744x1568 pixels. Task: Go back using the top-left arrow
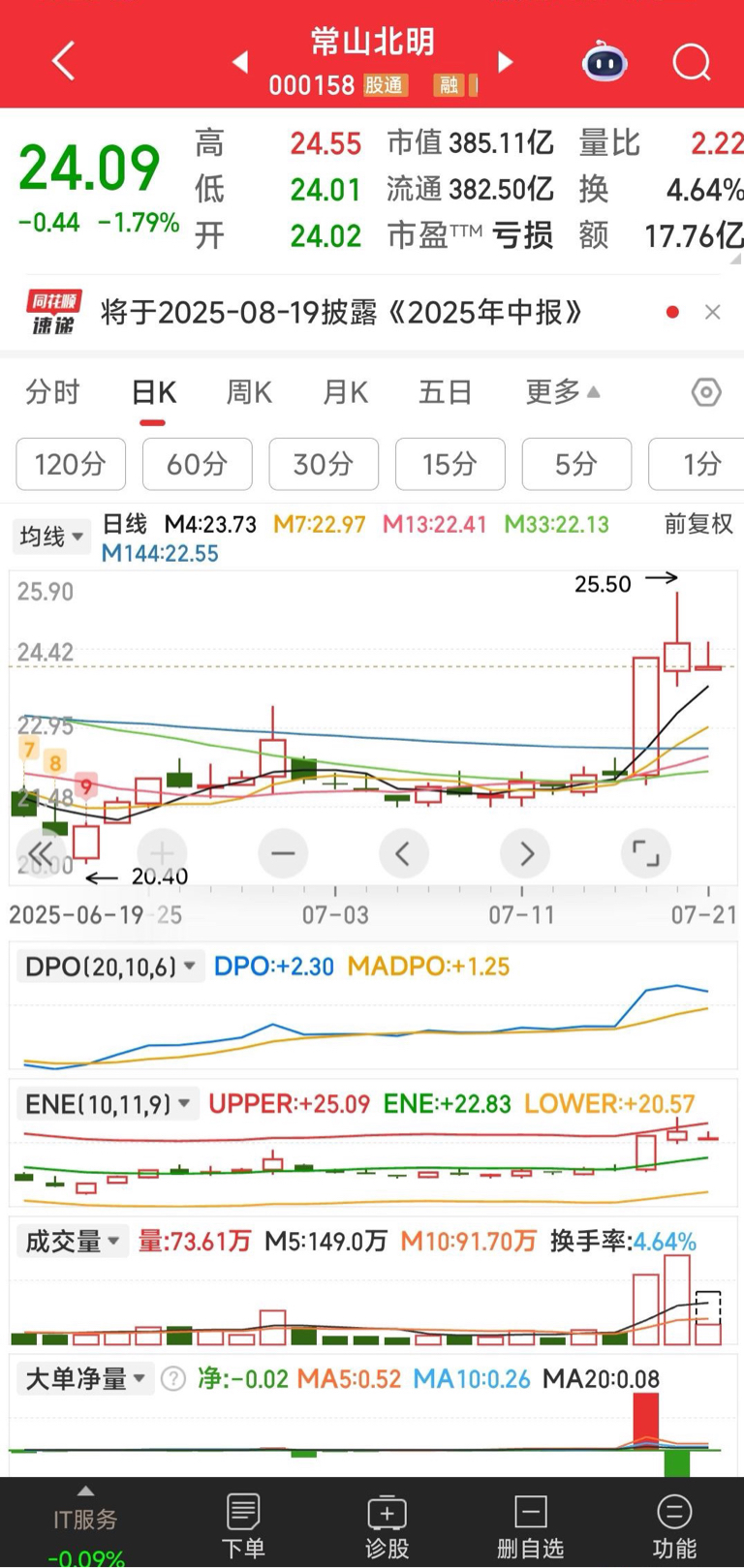point(64,62)
